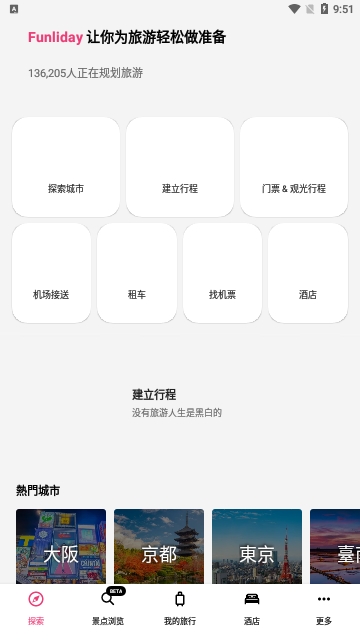The height and width of the screenshot is (640, 360).
Task: View the 京都 city card
Action: [x=159, y=546]
